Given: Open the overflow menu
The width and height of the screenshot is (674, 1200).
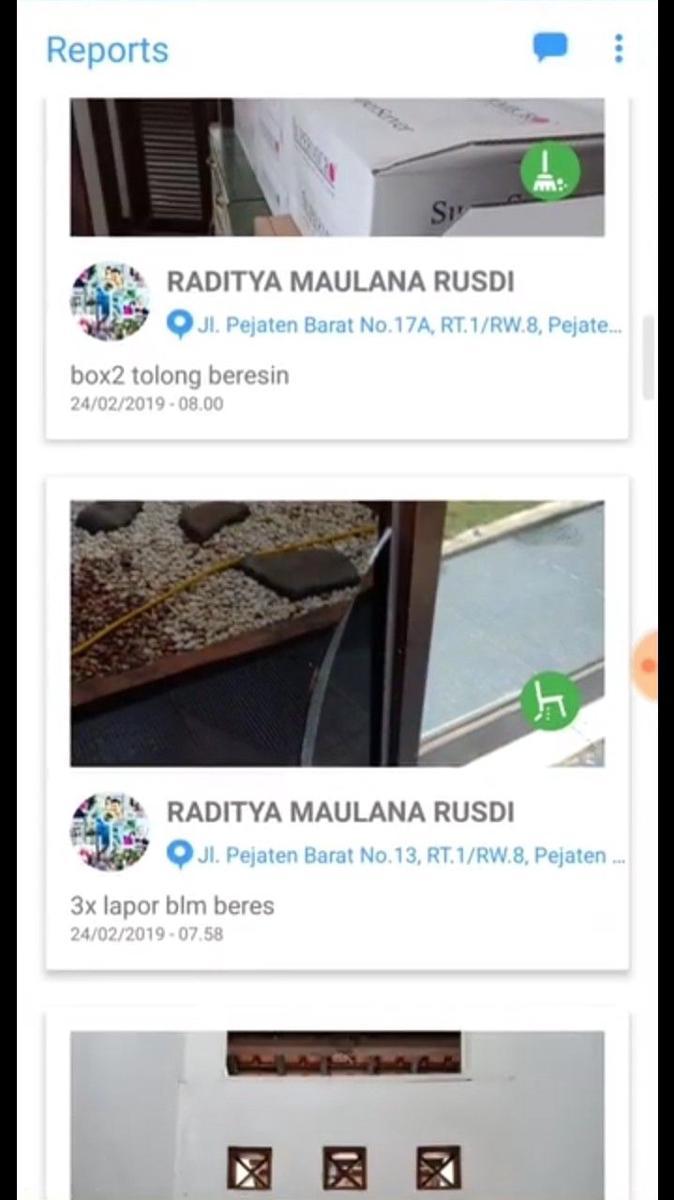Looking at the screenshot, I should 619,48.
